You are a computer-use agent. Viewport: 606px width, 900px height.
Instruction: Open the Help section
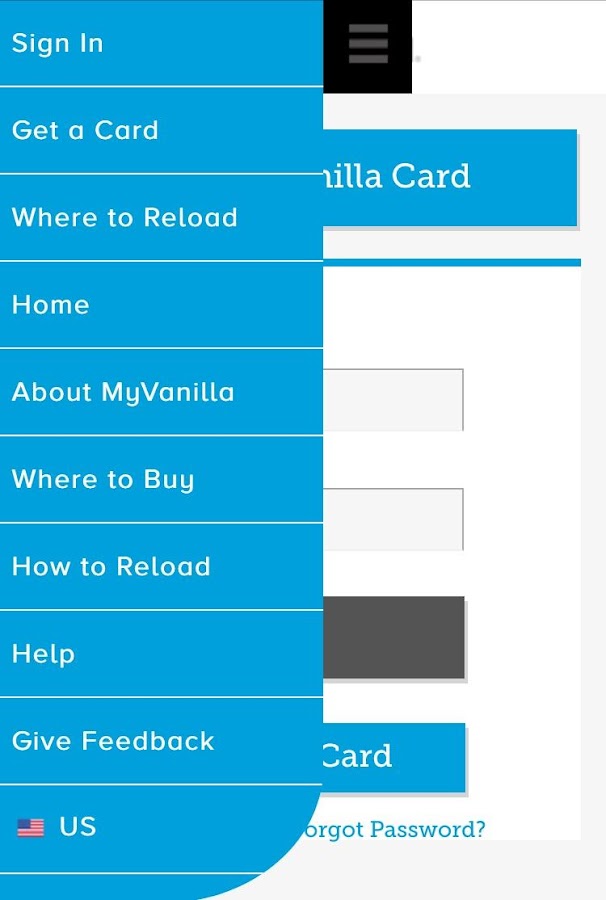[x=161, y=654]
